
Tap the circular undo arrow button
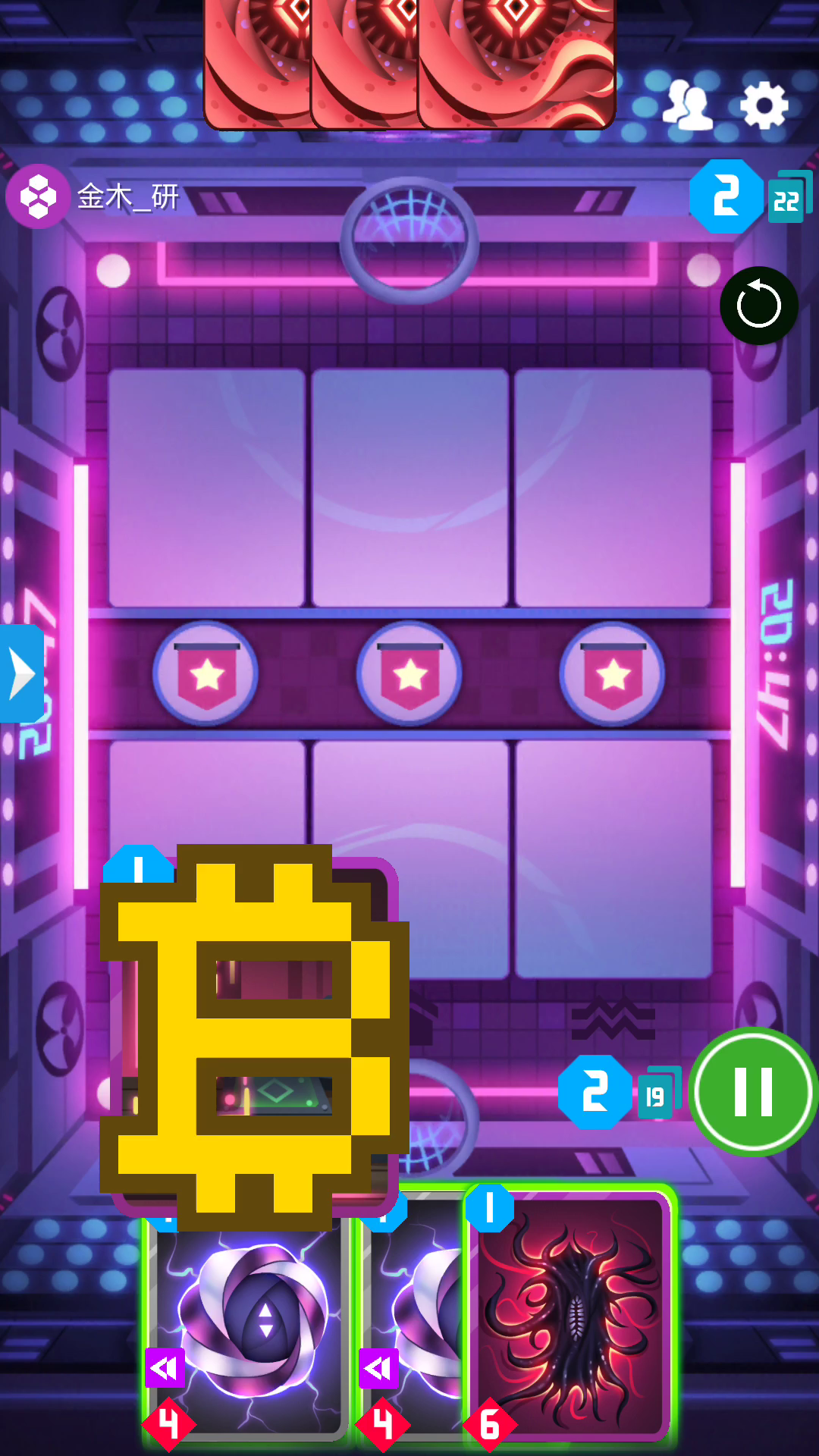758,306
